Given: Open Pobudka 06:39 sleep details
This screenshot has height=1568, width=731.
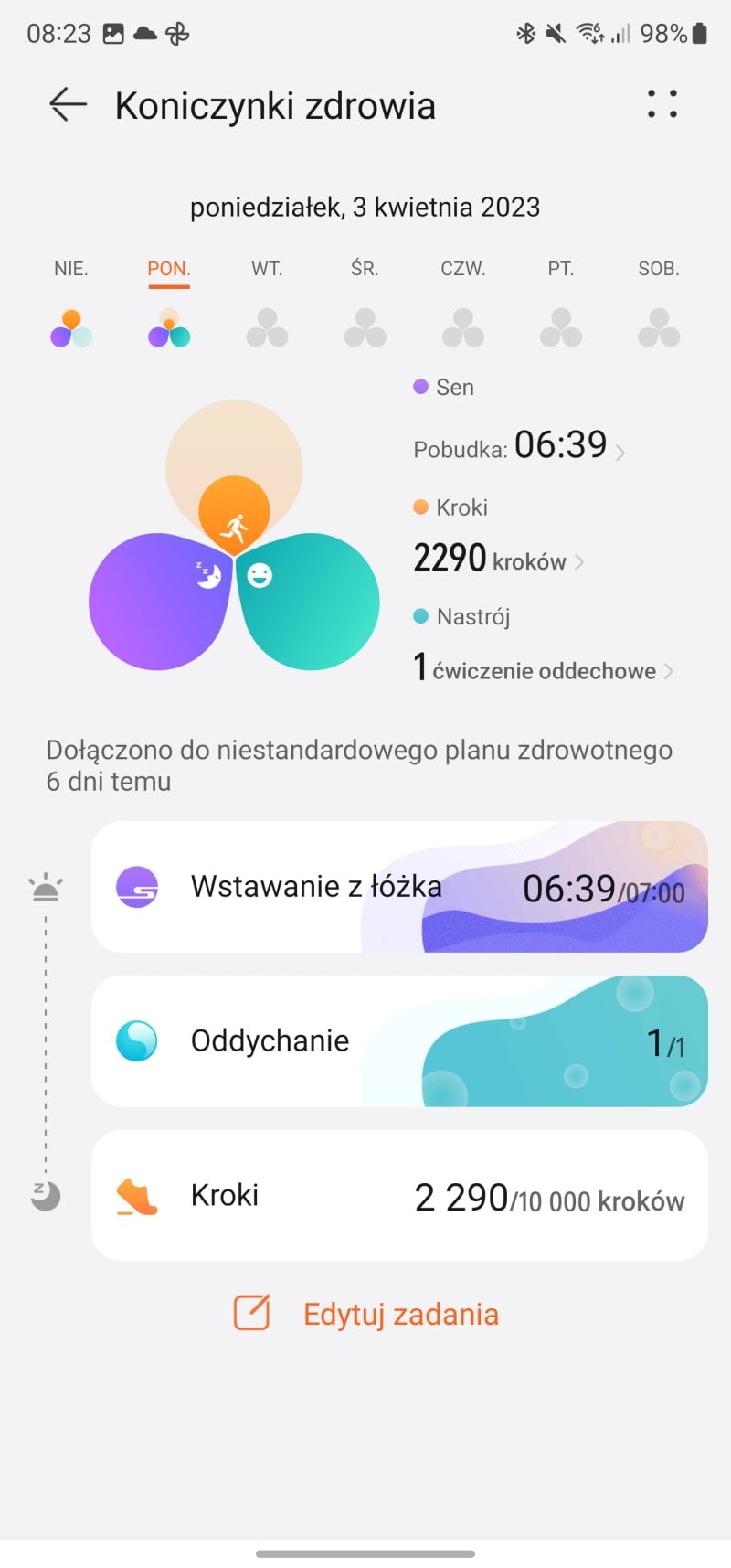Looking at the screenshot, I should coord(521,447).
